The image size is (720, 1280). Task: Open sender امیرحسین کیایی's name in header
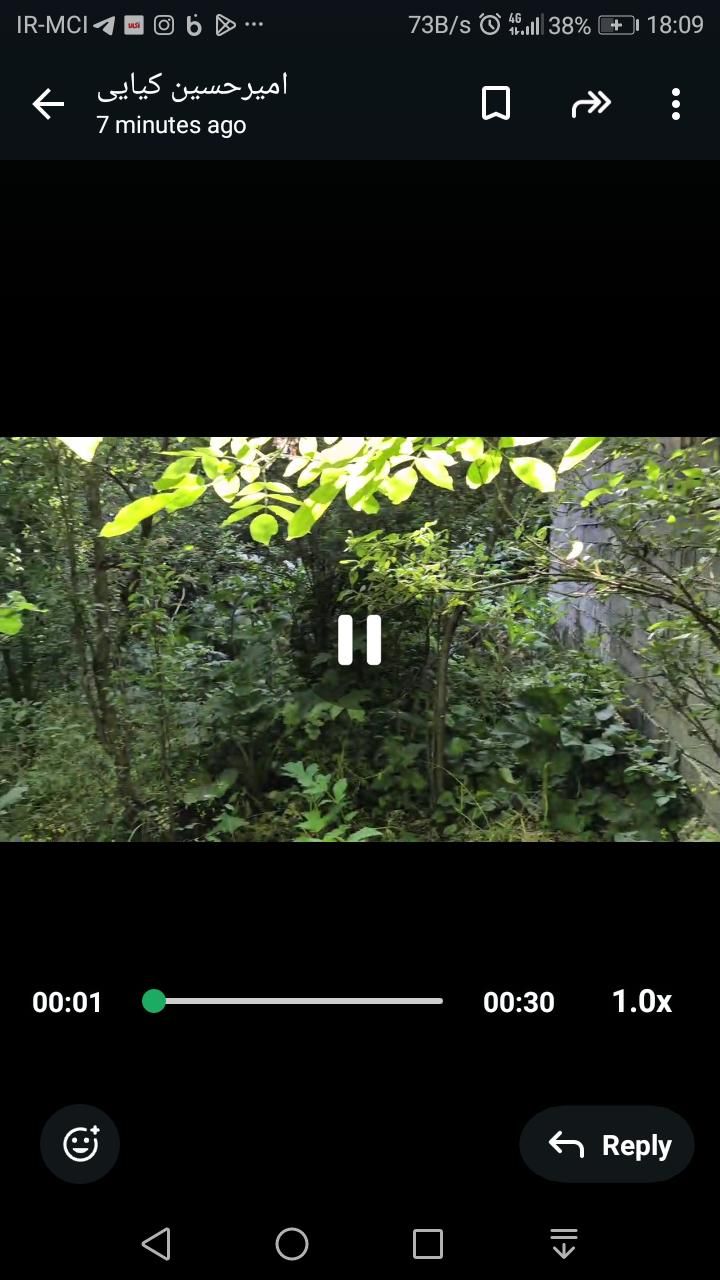pos(192,86)
